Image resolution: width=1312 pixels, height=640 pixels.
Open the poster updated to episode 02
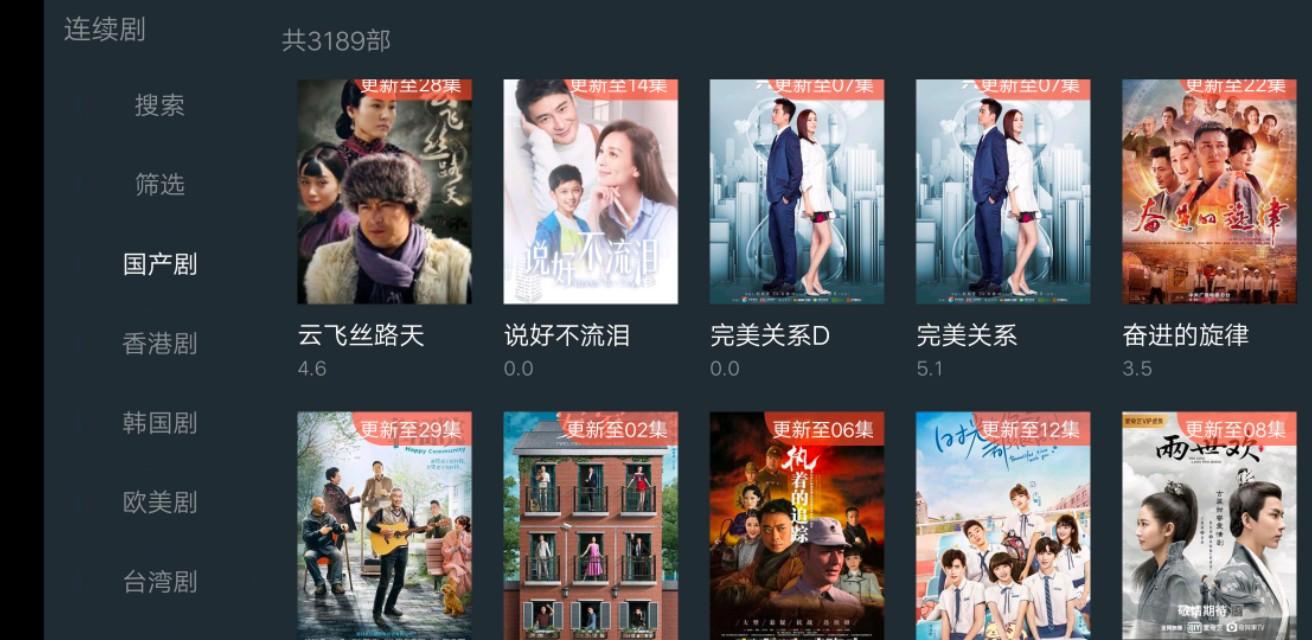coord(590,525)
